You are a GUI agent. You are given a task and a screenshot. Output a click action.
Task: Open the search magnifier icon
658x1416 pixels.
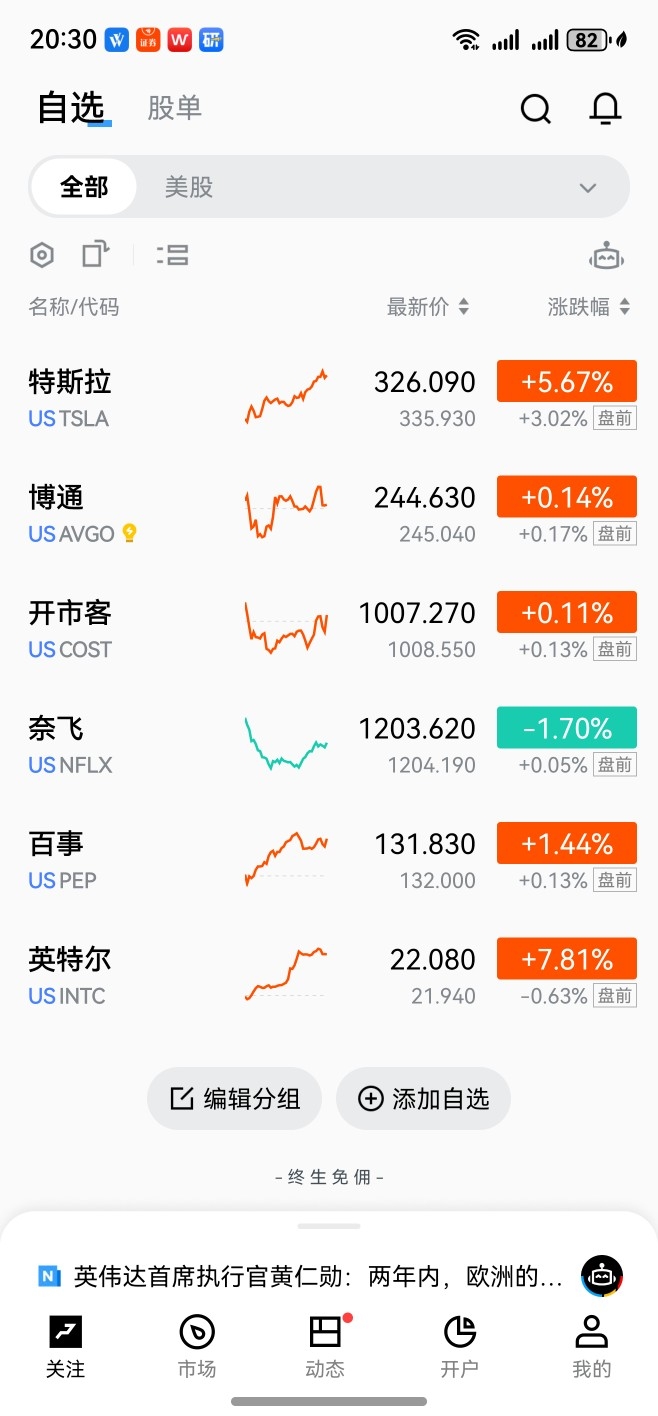point(536,109)
